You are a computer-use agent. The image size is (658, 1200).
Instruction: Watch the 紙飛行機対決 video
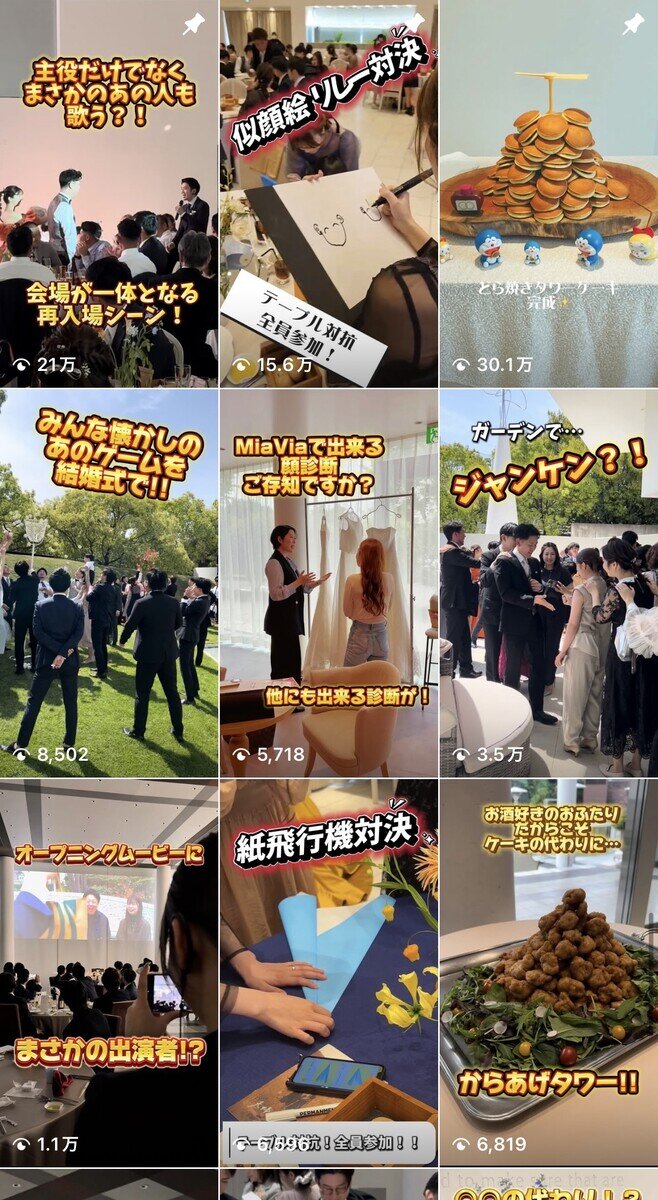click(x=328, y=973)
